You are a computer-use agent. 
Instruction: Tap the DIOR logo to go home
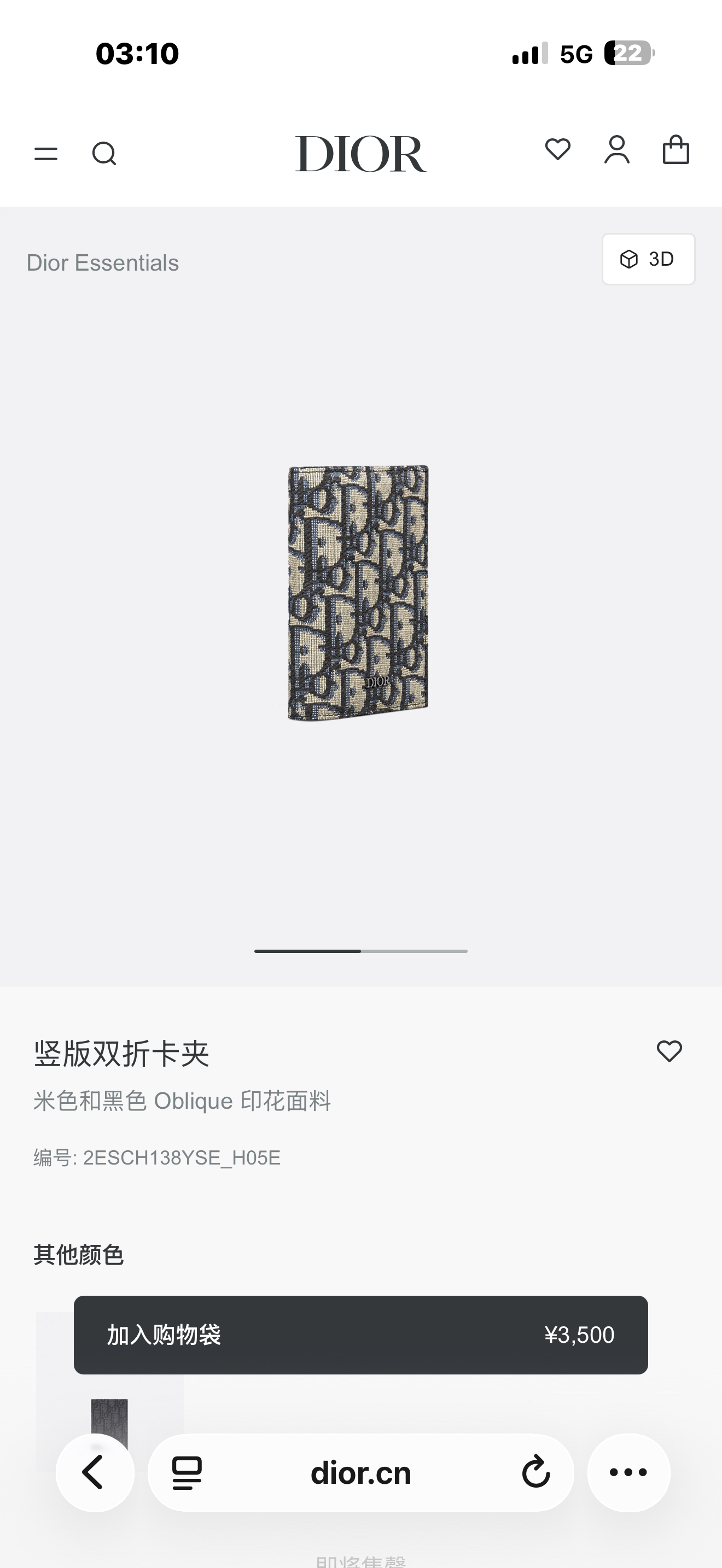pyautogui.click(x=360, y=154)
